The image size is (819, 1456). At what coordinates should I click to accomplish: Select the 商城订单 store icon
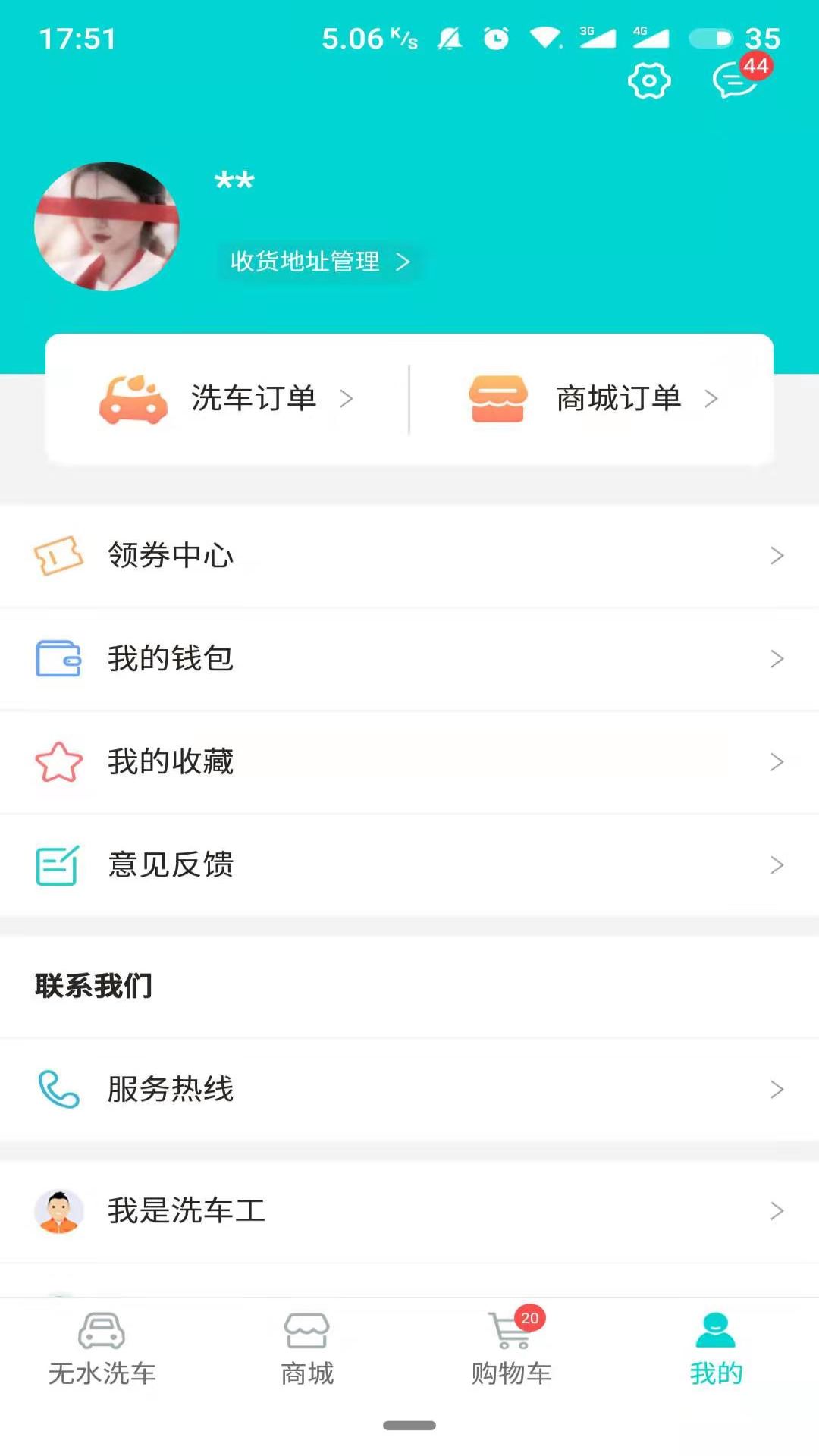click(497, 398)
